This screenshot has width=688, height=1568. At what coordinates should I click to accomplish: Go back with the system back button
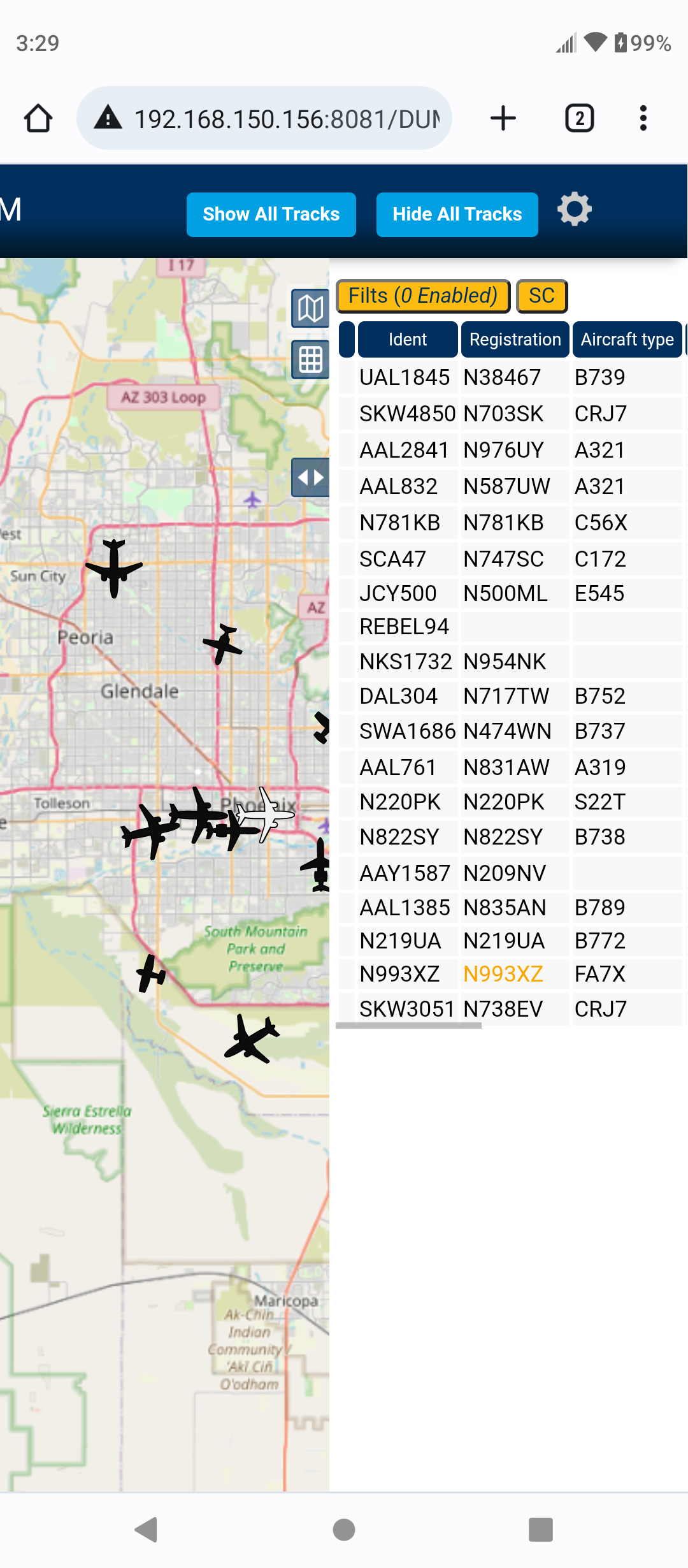[x=147, y=1530]
